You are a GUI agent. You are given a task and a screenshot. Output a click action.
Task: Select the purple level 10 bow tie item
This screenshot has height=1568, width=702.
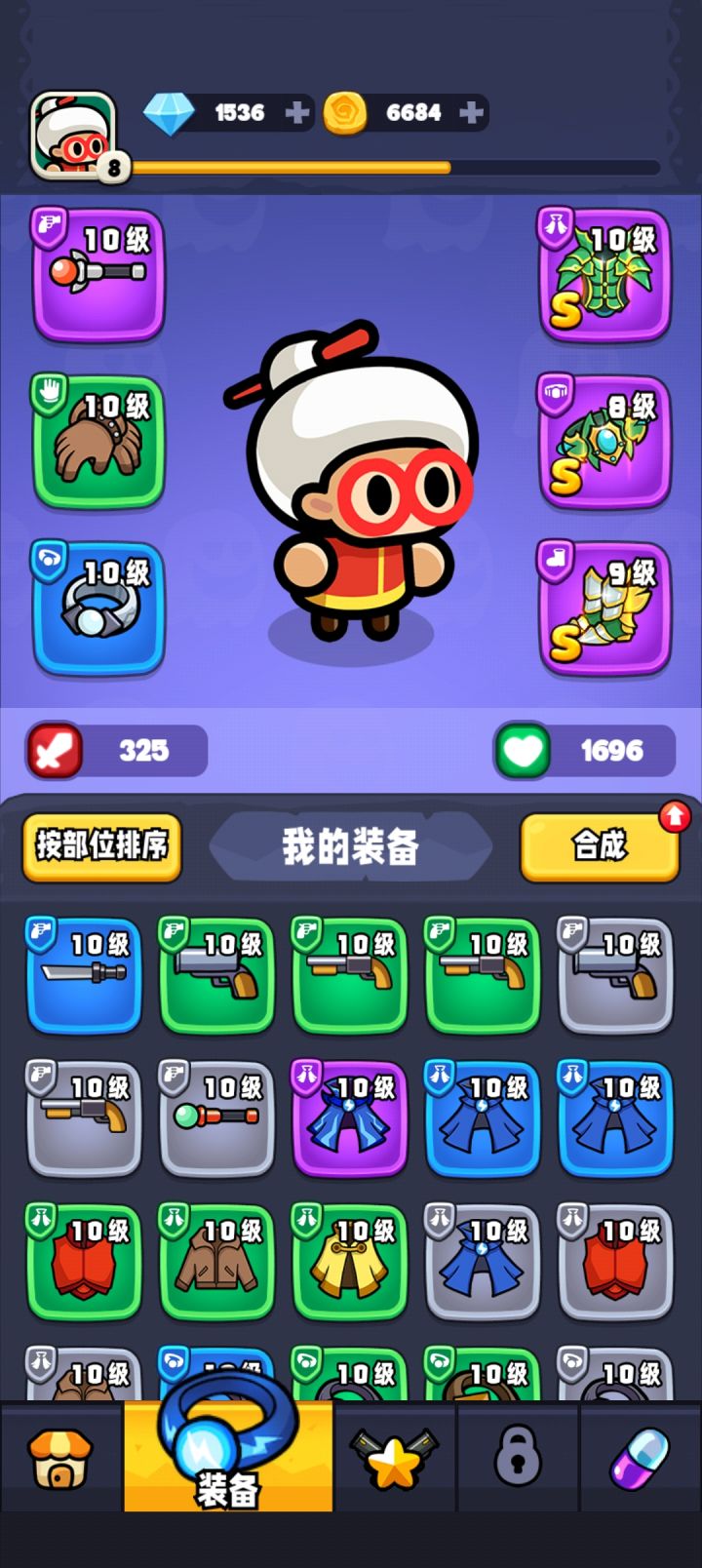pos(349,1119)
